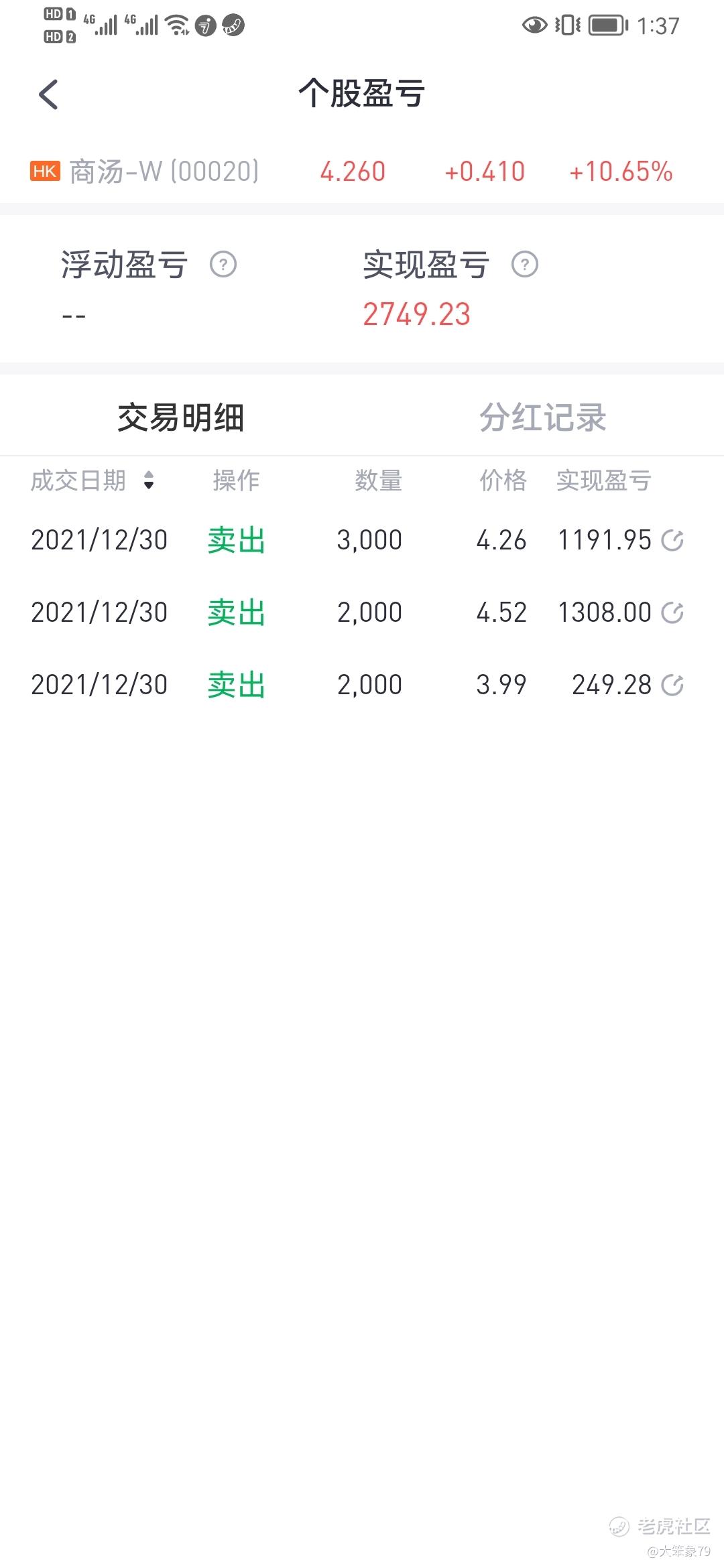724x1568 pixels.
Task: Share the 249.28 profit trade
Action: [672, 685]
